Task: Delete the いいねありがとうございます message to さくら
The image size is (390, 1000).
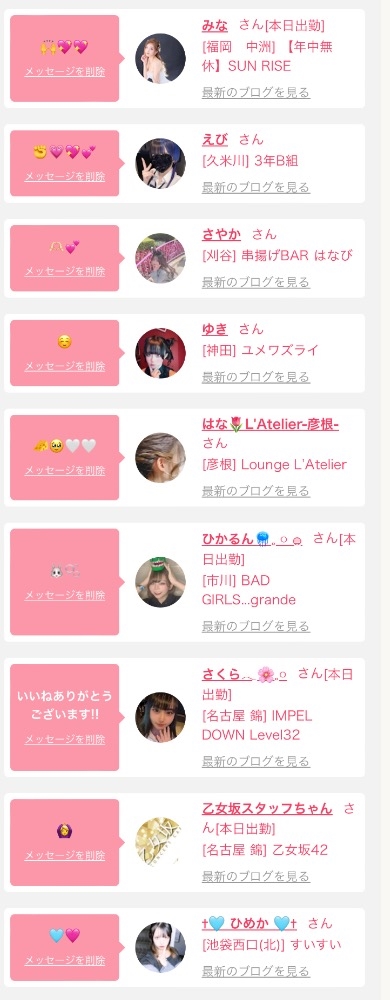Action: click(64, 739)
